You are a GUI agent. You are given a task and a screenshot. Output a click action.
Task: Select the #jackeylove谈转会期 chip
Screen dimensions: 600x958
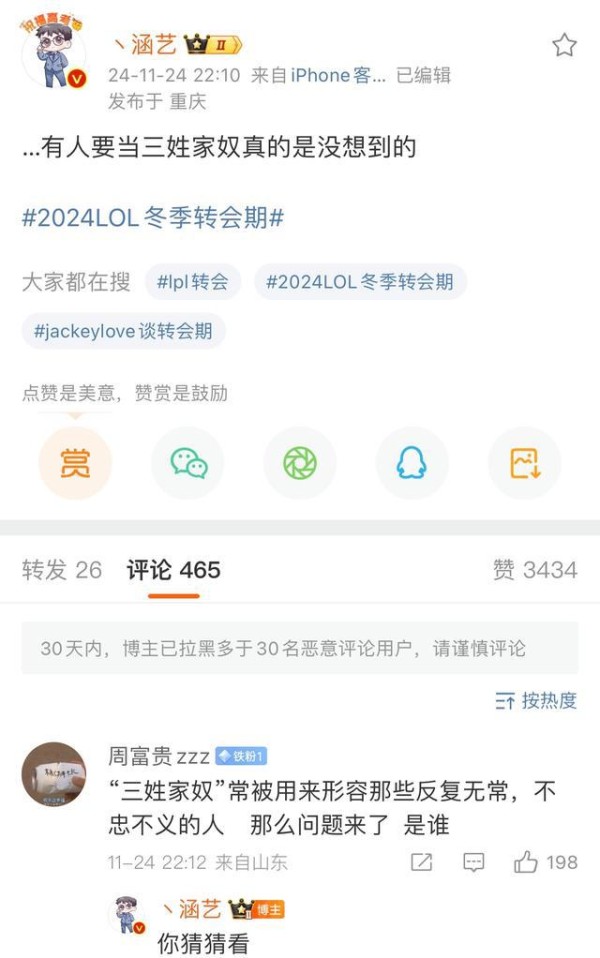[123, 331]
